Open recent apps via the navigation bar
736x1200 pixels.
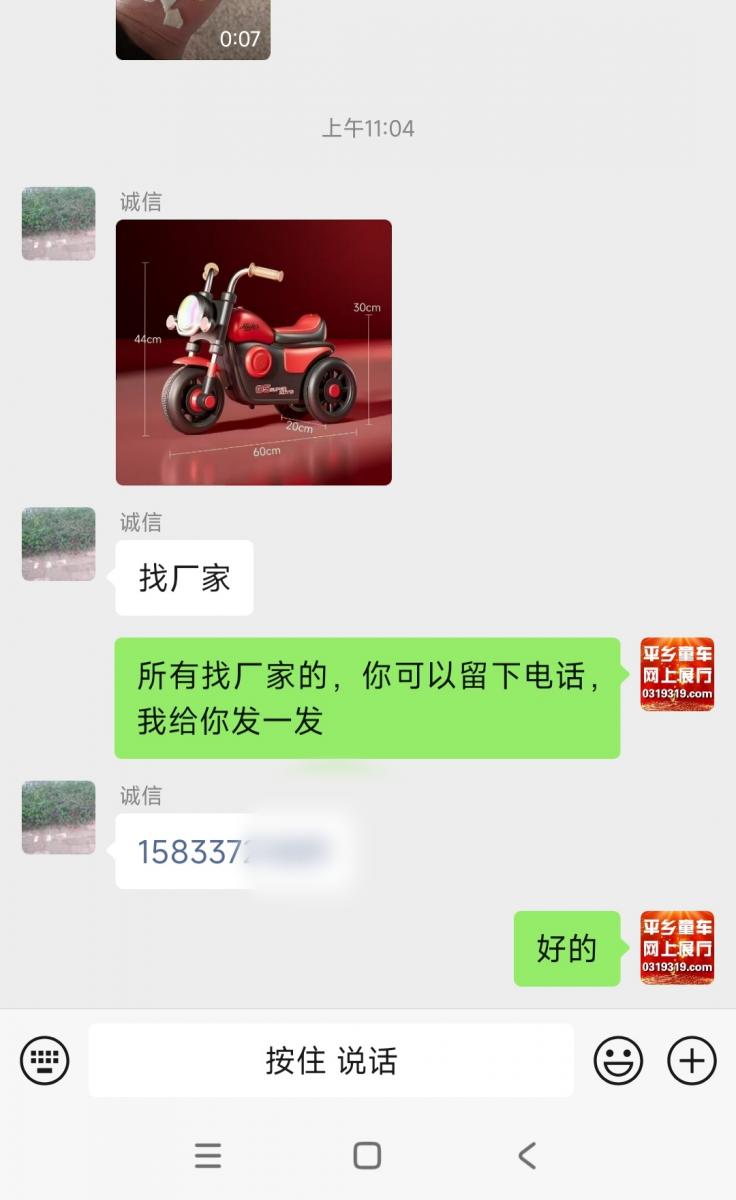pyautogui.click(x=208, y=1156)
